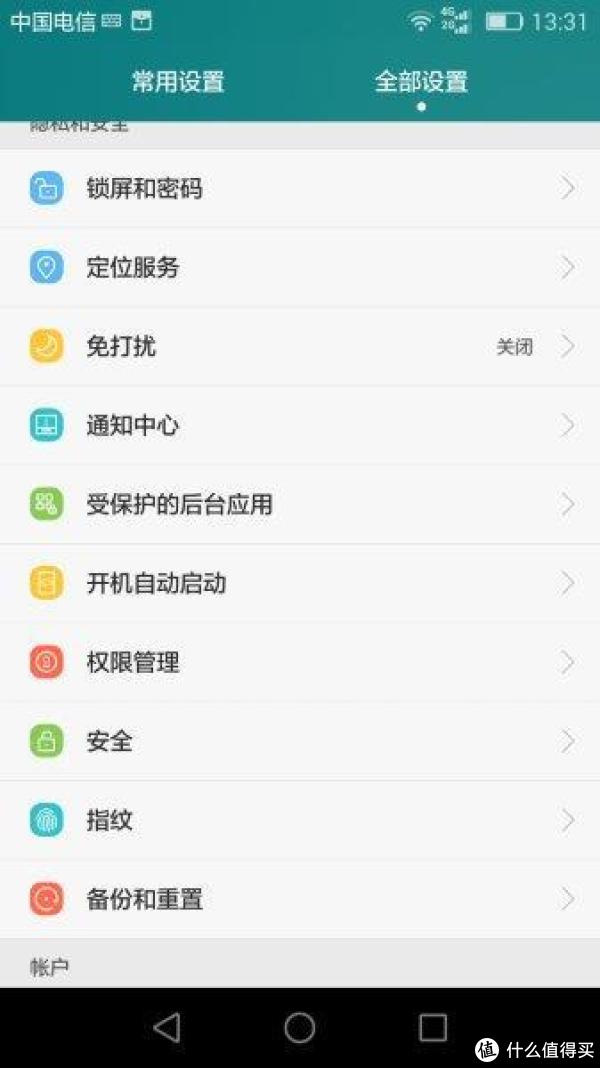Tap the system back button
This screenshot has height=1068, width=600.
pos(167,1027)
